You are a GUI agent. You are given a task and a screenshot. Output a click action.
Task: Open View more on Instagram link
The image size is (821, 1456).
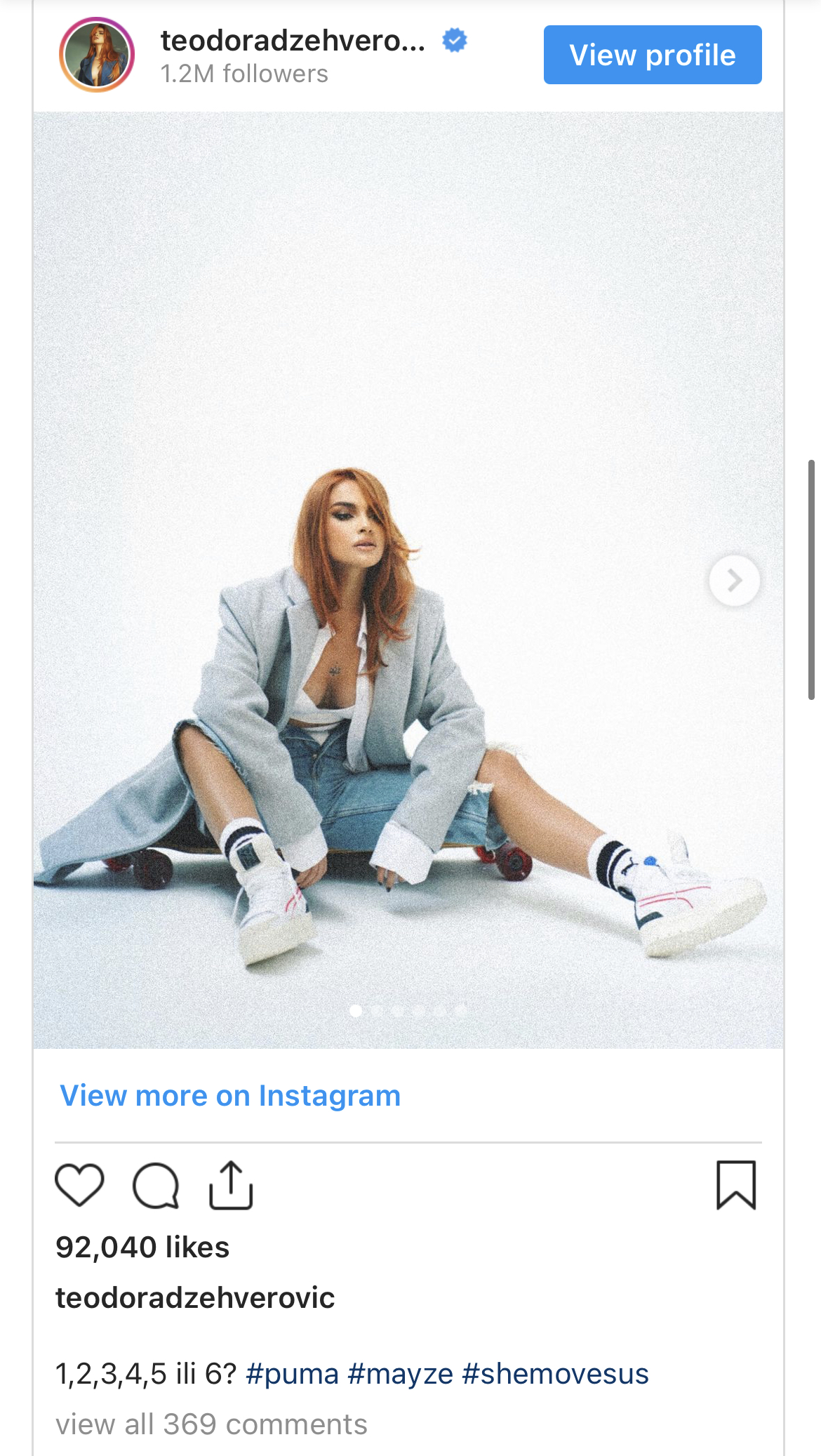click(x=230, y=1096)
